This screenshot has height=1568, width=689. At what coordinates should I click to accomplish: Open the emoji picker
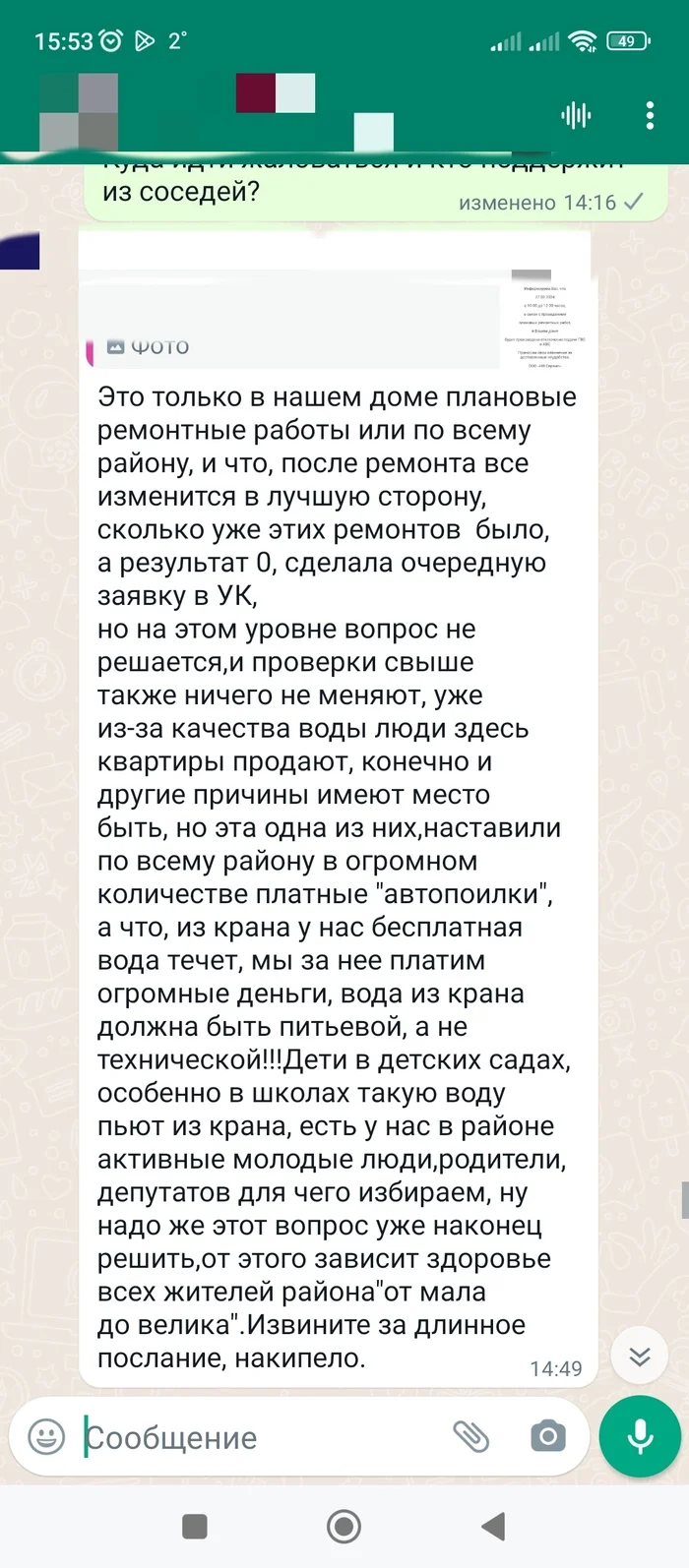46,1437
